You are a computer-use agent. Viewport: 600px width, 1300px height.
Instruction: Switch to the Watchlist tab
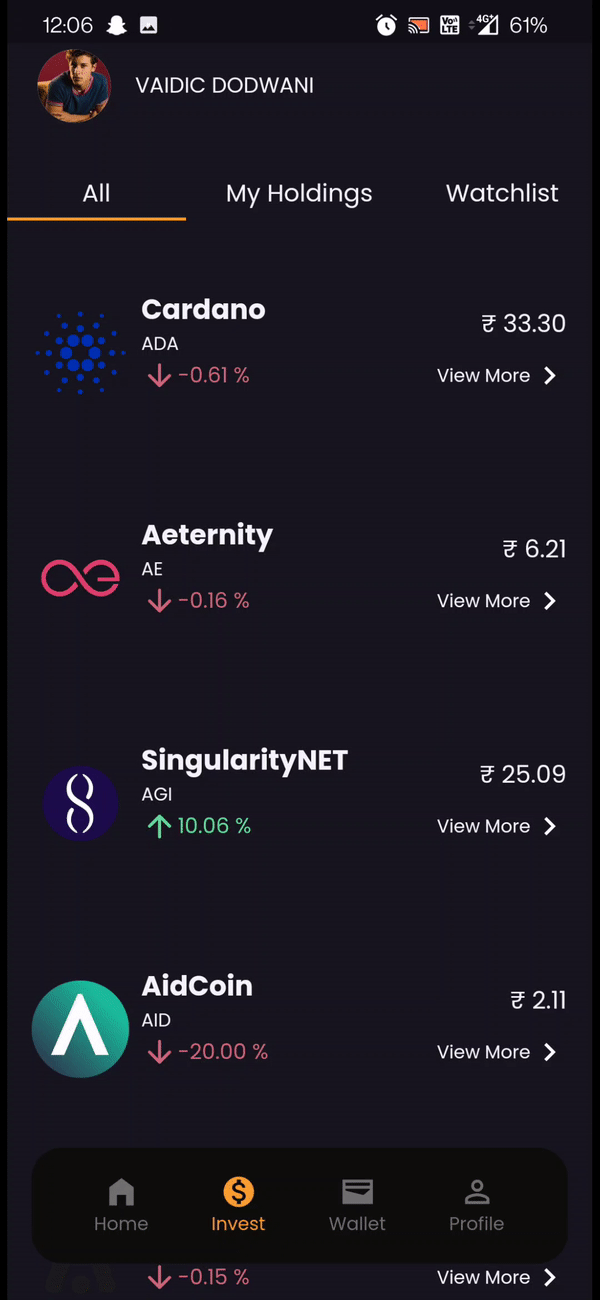(x=502, y=193)
